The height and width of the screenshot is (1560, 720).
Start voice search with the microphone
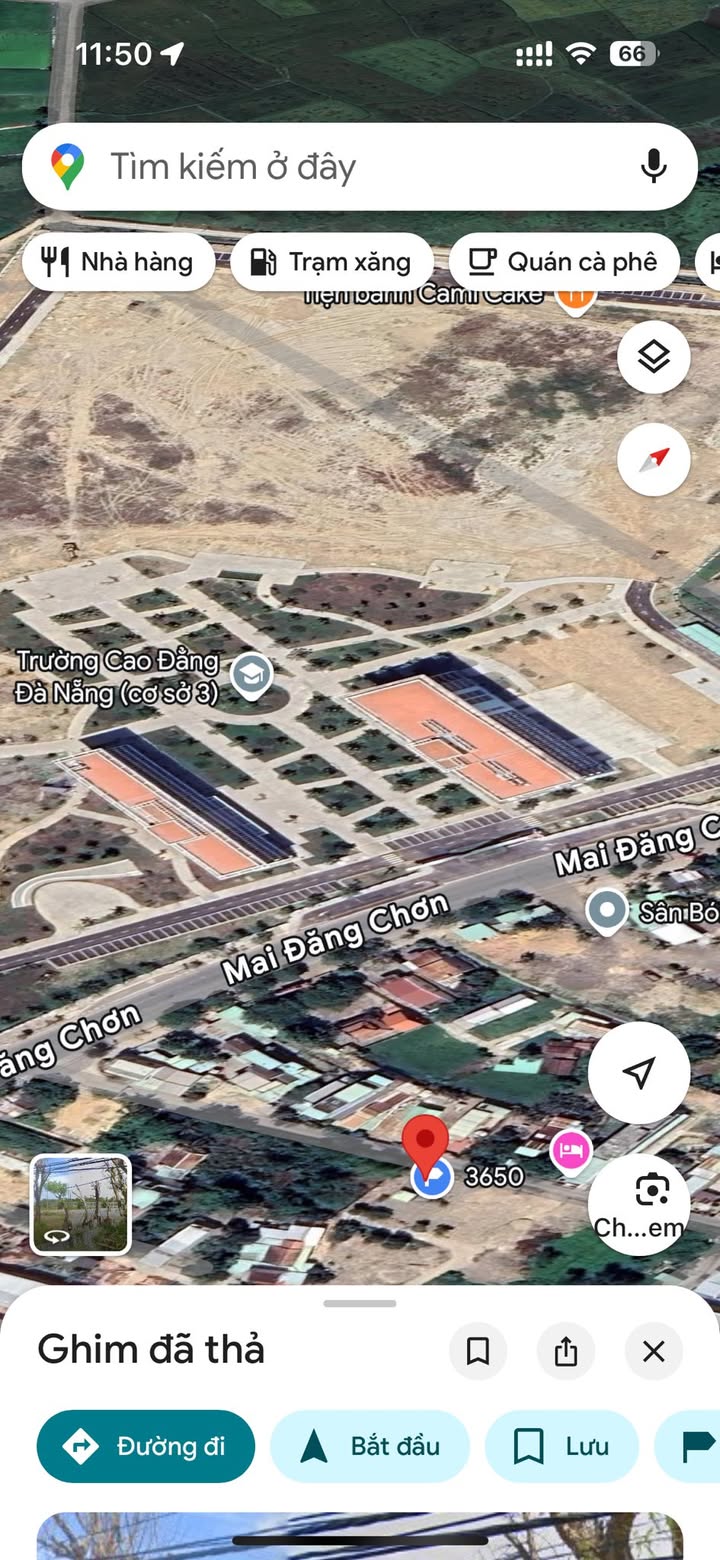click(x=653, y=166)
